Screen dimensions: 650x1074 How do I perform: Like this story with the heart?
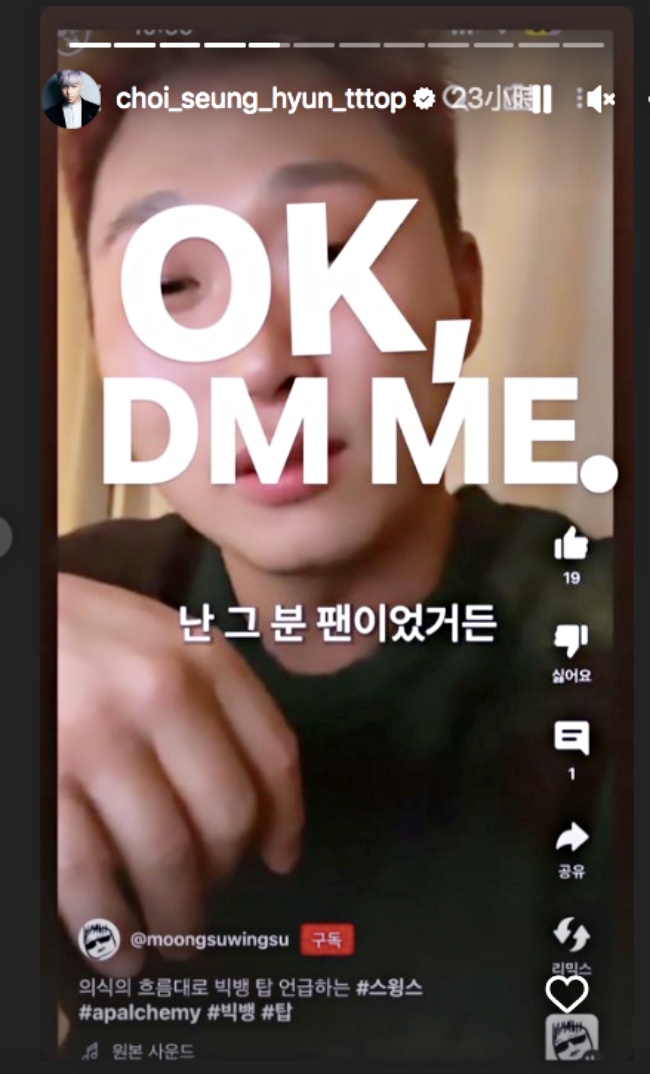coord(566,993)
